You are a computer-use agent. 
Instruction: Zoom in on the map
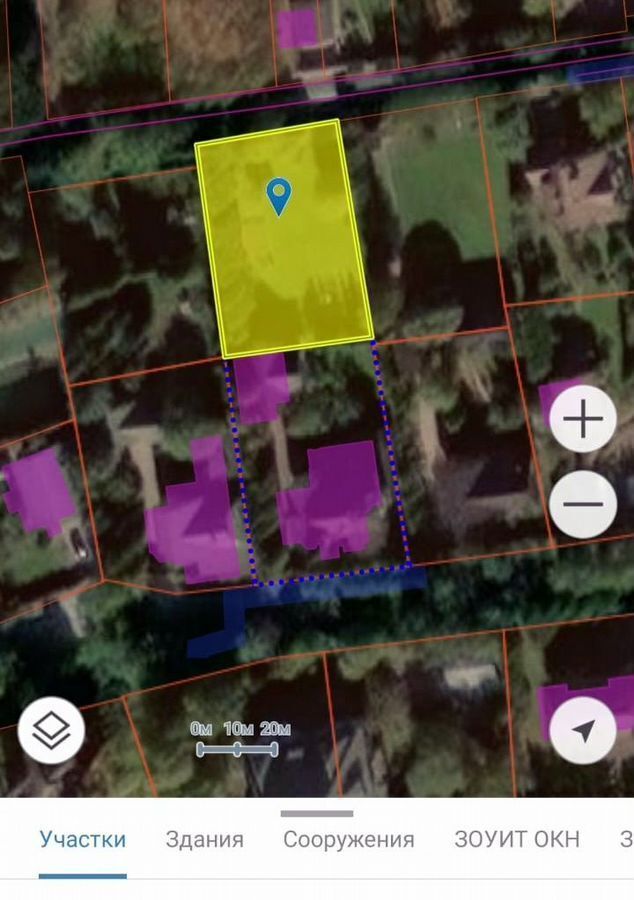click(583, 420)
